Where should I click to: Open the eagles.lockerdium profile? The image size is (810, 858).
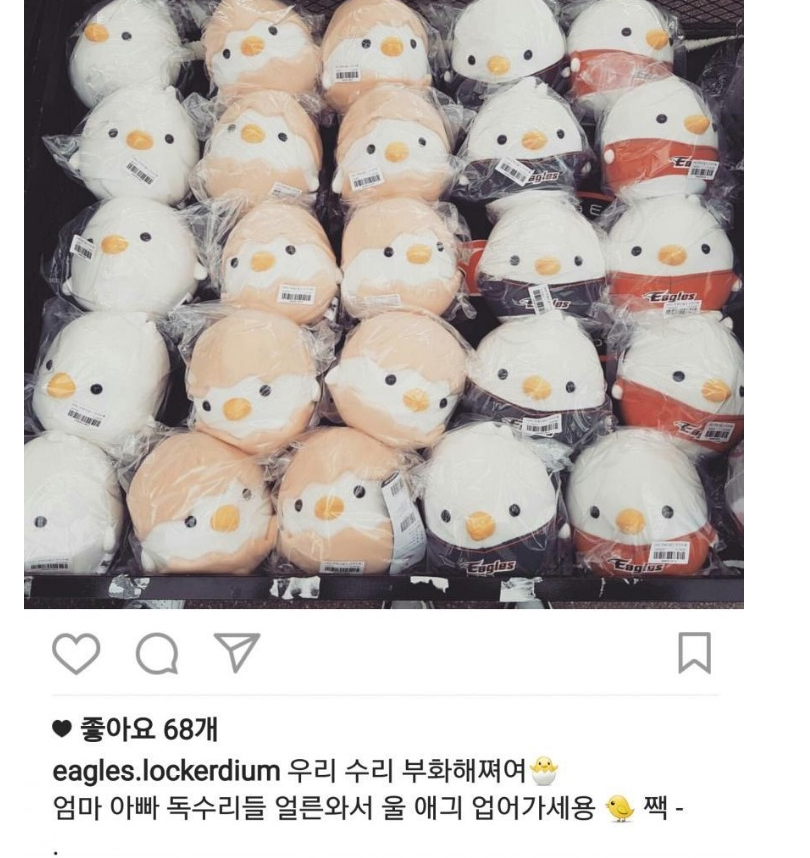[x=165, y=770]
